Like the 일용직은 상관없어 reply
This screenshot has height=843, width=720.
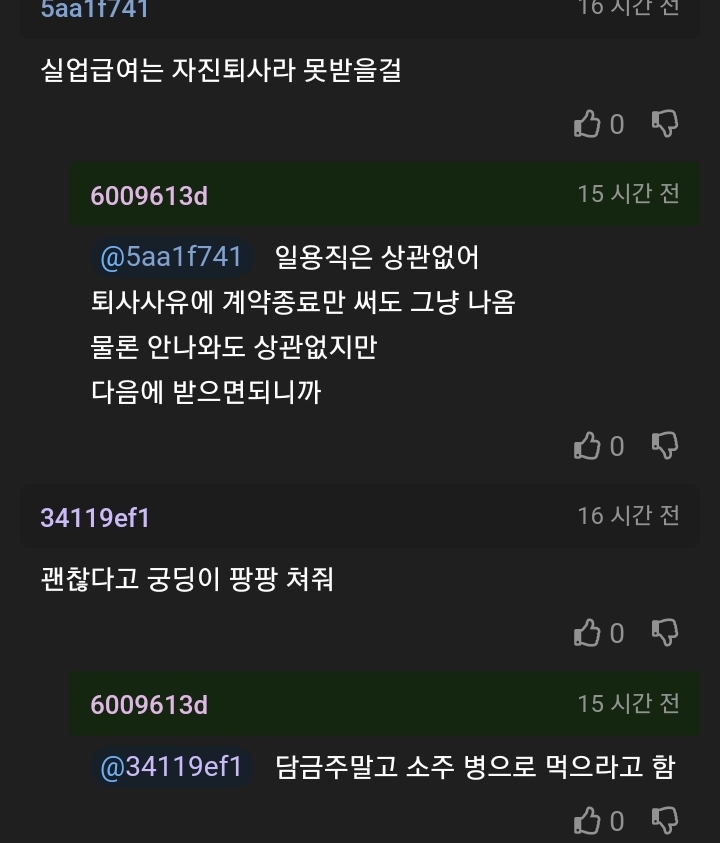(x=587, y=446)
